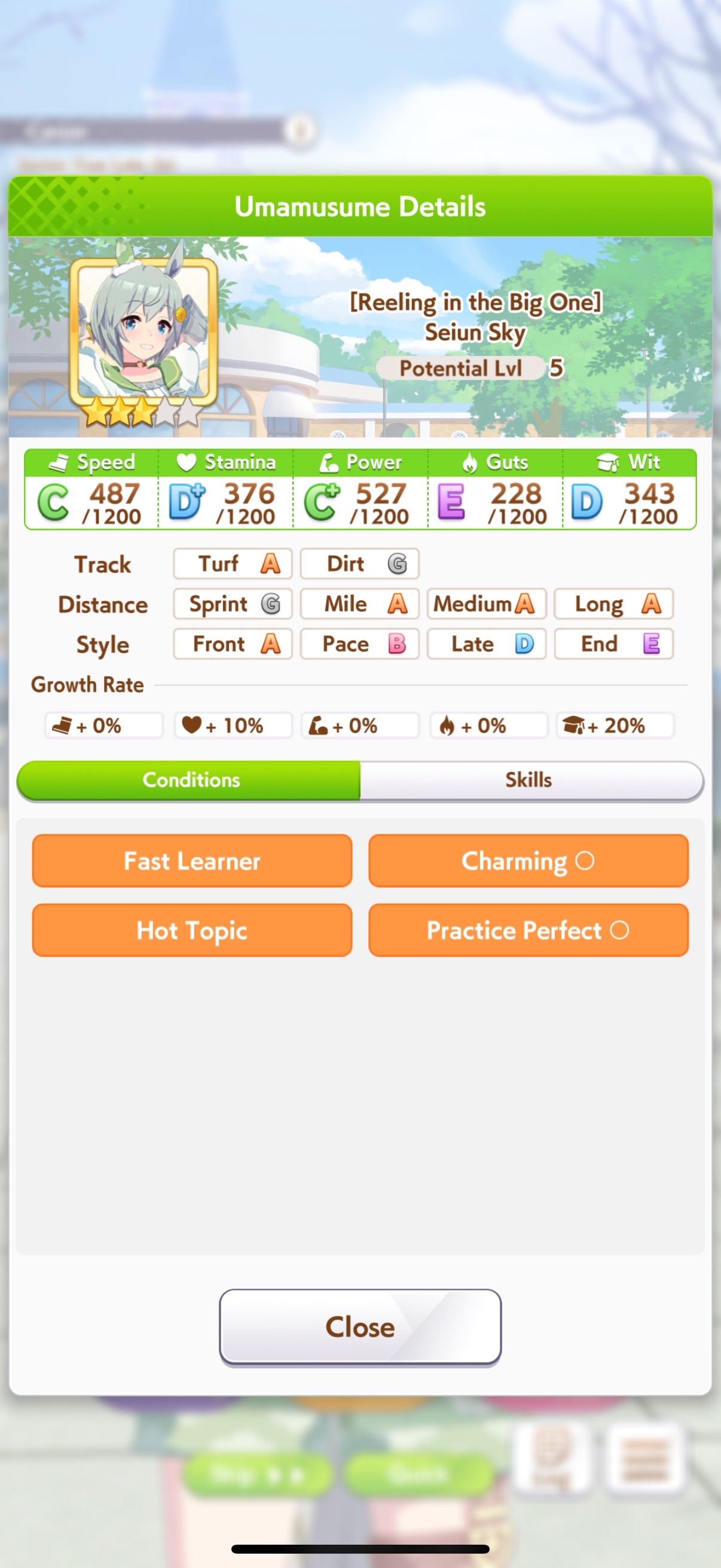
Task: View the Fast Learner condition
Action: pos(192,861)
